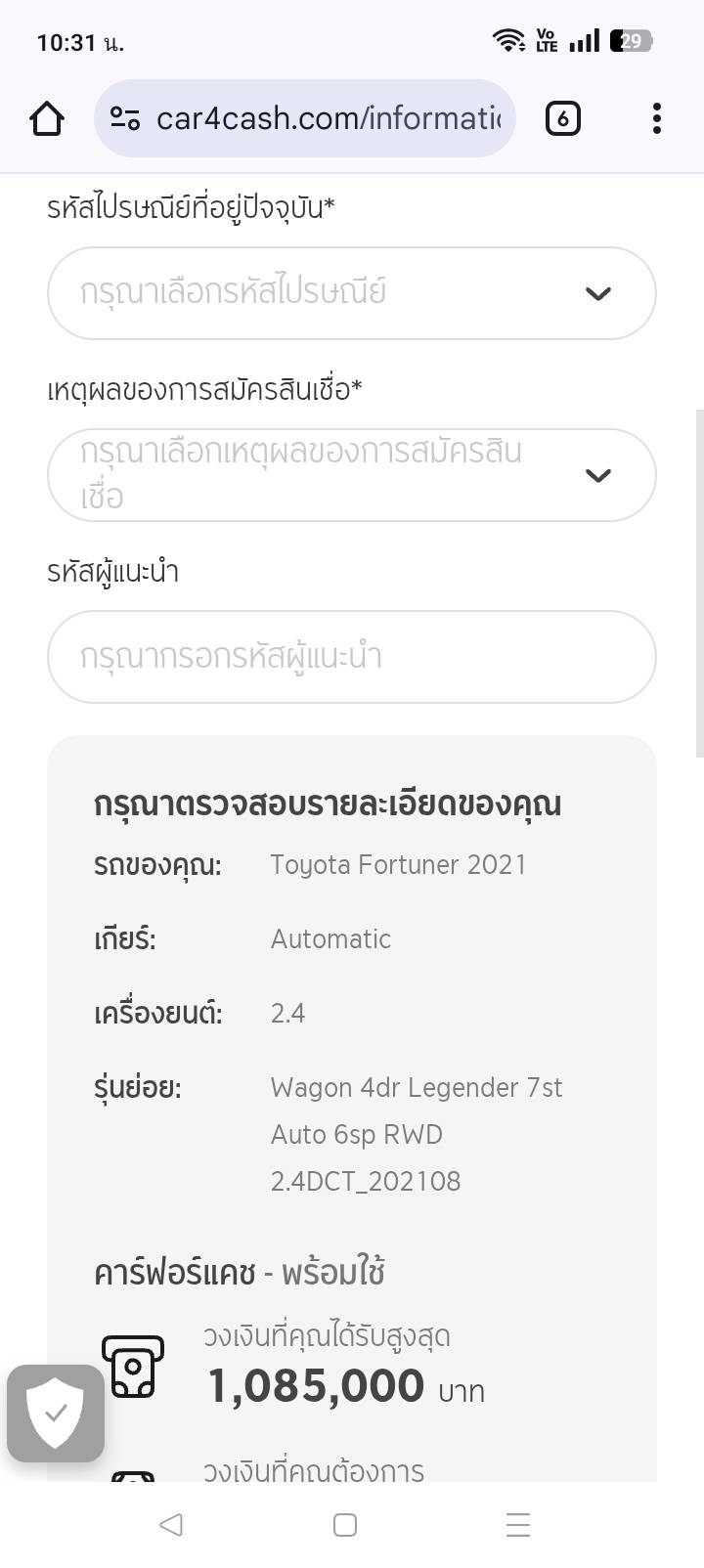
Task: Go back using the system back button
Action: coord(171,1524)
